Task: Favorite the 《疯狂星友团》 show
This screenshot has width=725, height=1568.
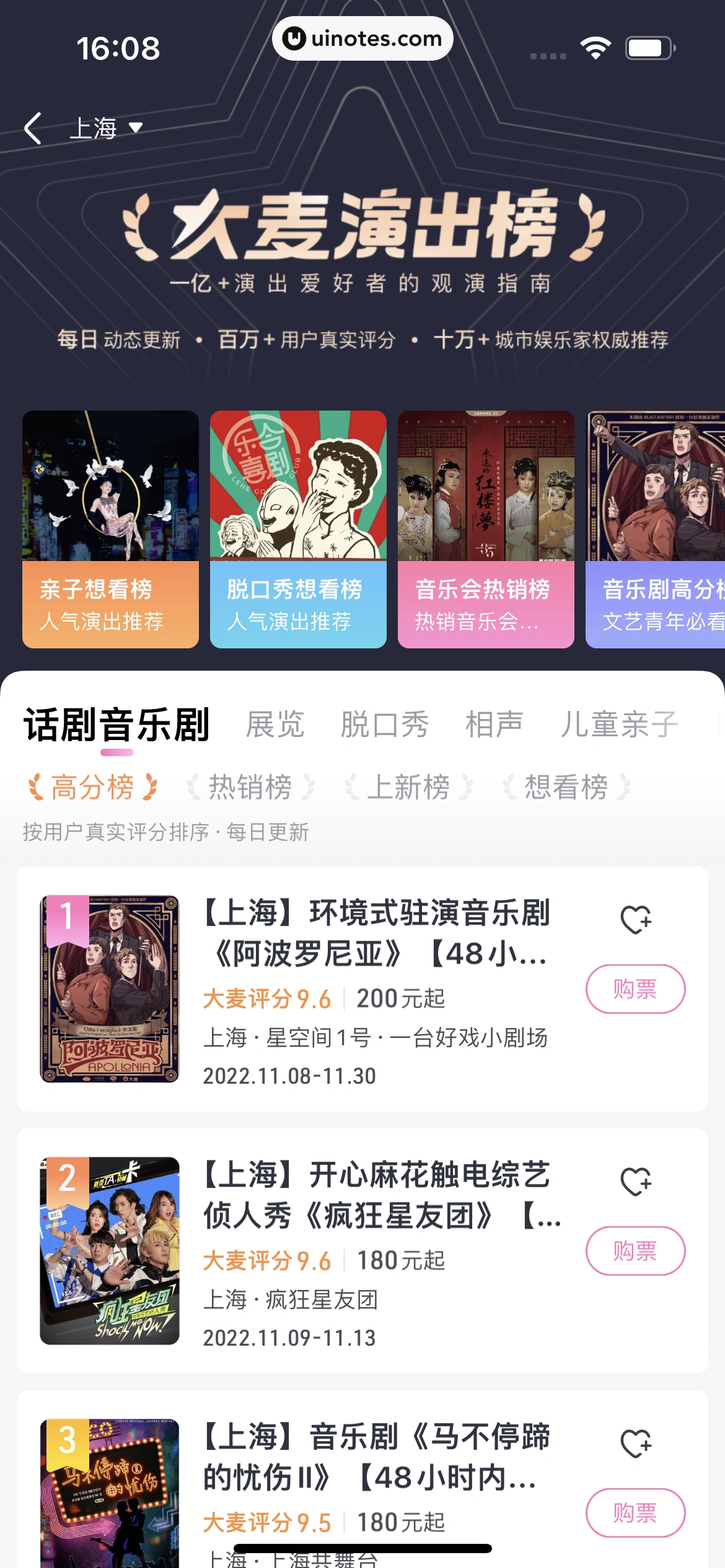Action: [x=636, y=1182]
